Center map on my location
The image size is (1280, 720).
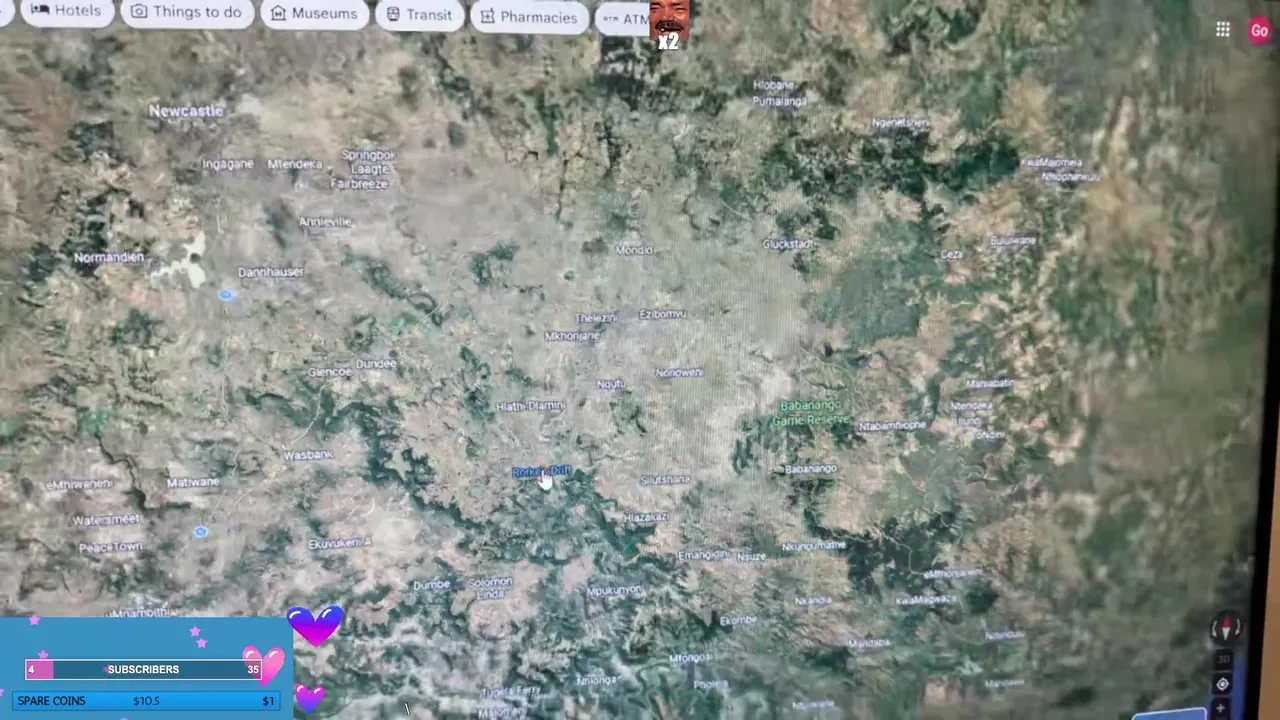point(1222,685)
